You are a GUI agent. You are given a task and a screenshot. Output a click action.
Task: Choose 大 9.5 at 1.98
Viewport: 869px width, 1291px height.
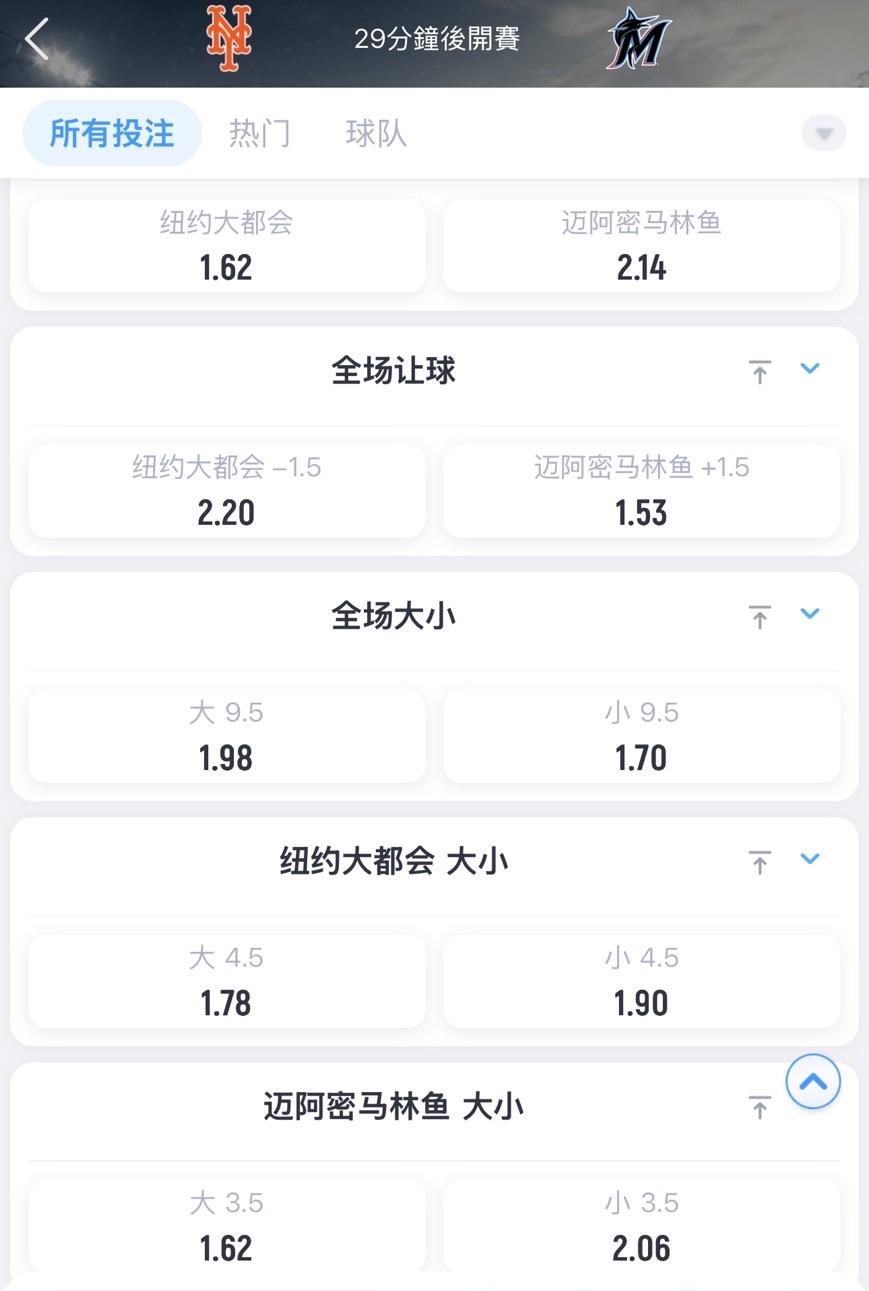click(x=227, y=736)
